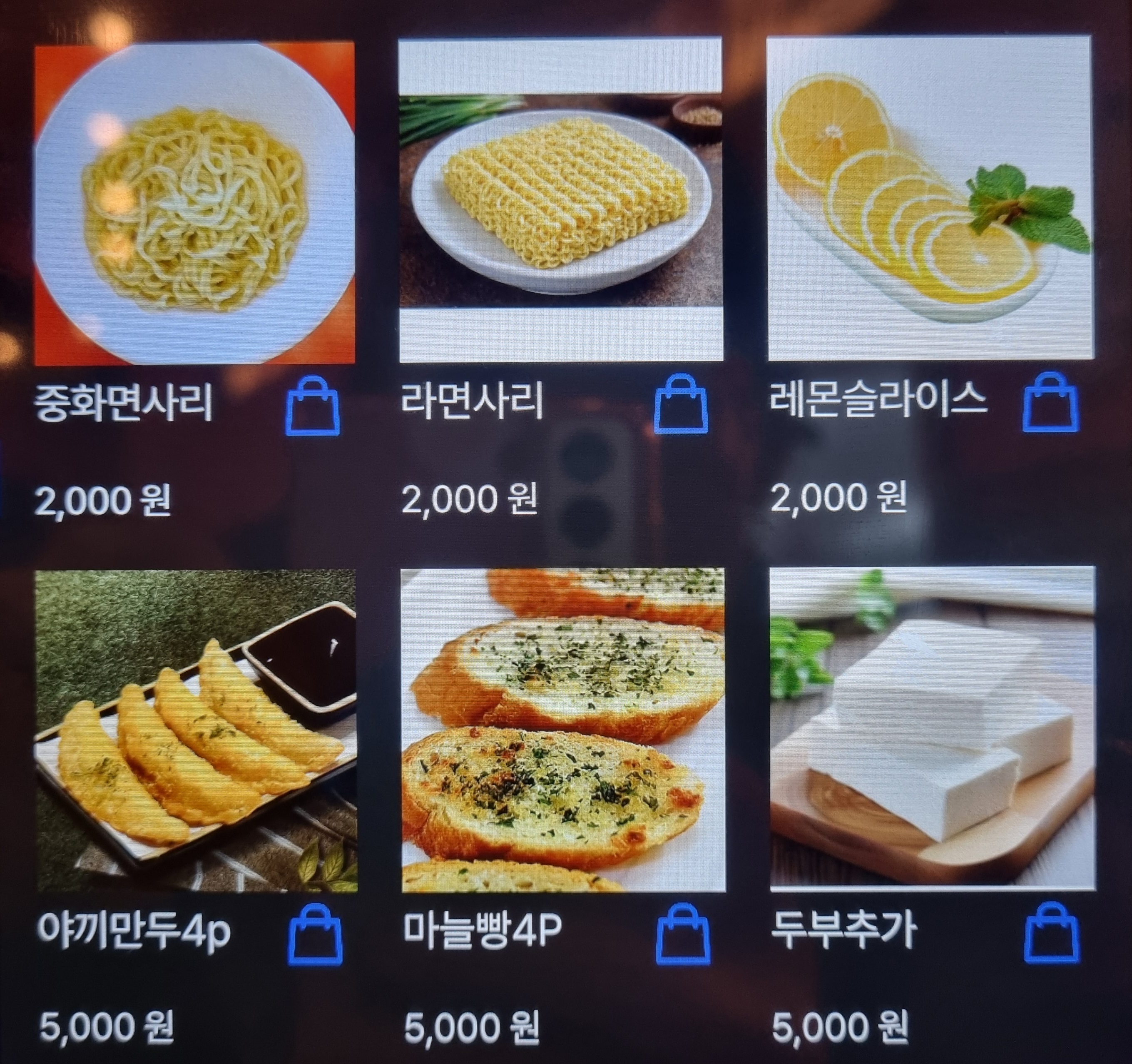View the 레몬슬라이스 item picture
This screenshot has height=1064, width=1132.
coord(930,198)
